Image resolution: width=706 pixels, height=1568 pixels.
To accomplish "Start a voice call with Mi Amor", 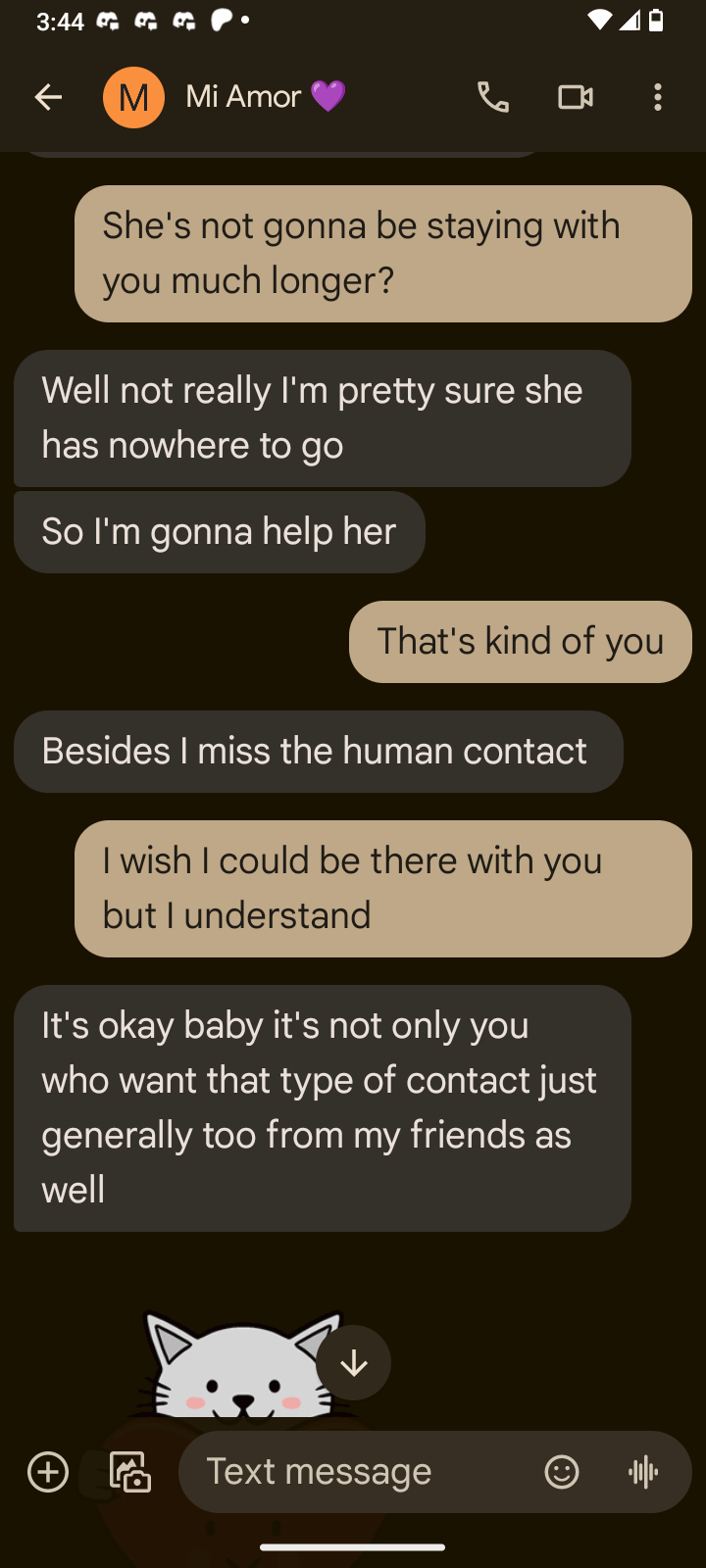I will pos(493,97).
